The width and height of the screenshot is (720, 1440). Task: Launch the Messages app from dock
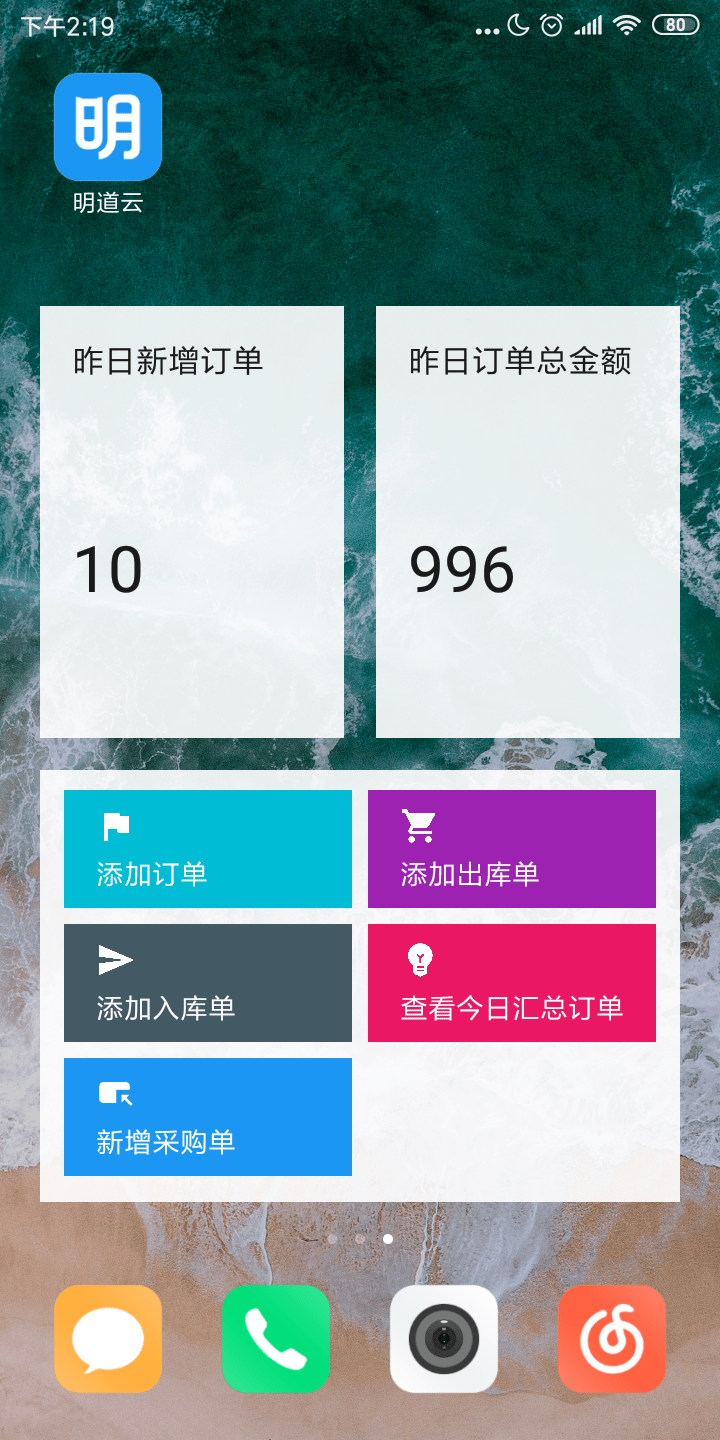coord(108,1339)
